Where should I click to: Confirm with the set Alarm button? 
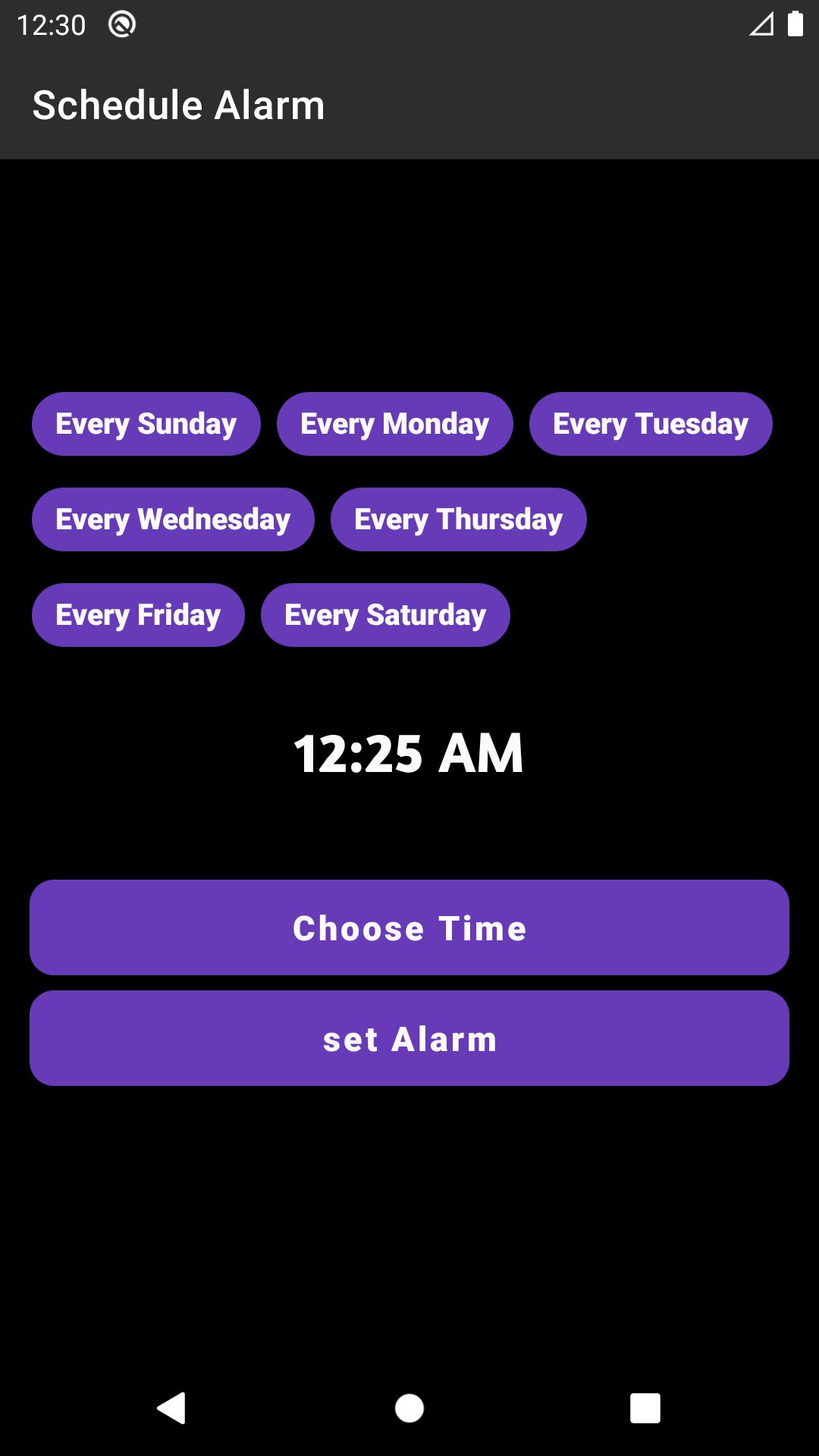pos(409,1038)
